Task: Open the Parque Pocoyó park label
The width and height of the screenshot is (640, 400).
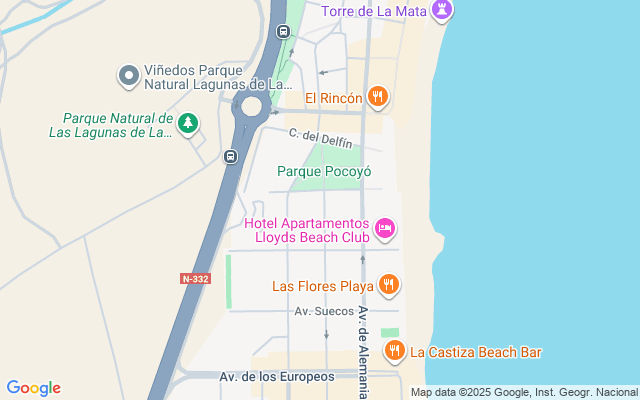Action: [x=323, y=171]
